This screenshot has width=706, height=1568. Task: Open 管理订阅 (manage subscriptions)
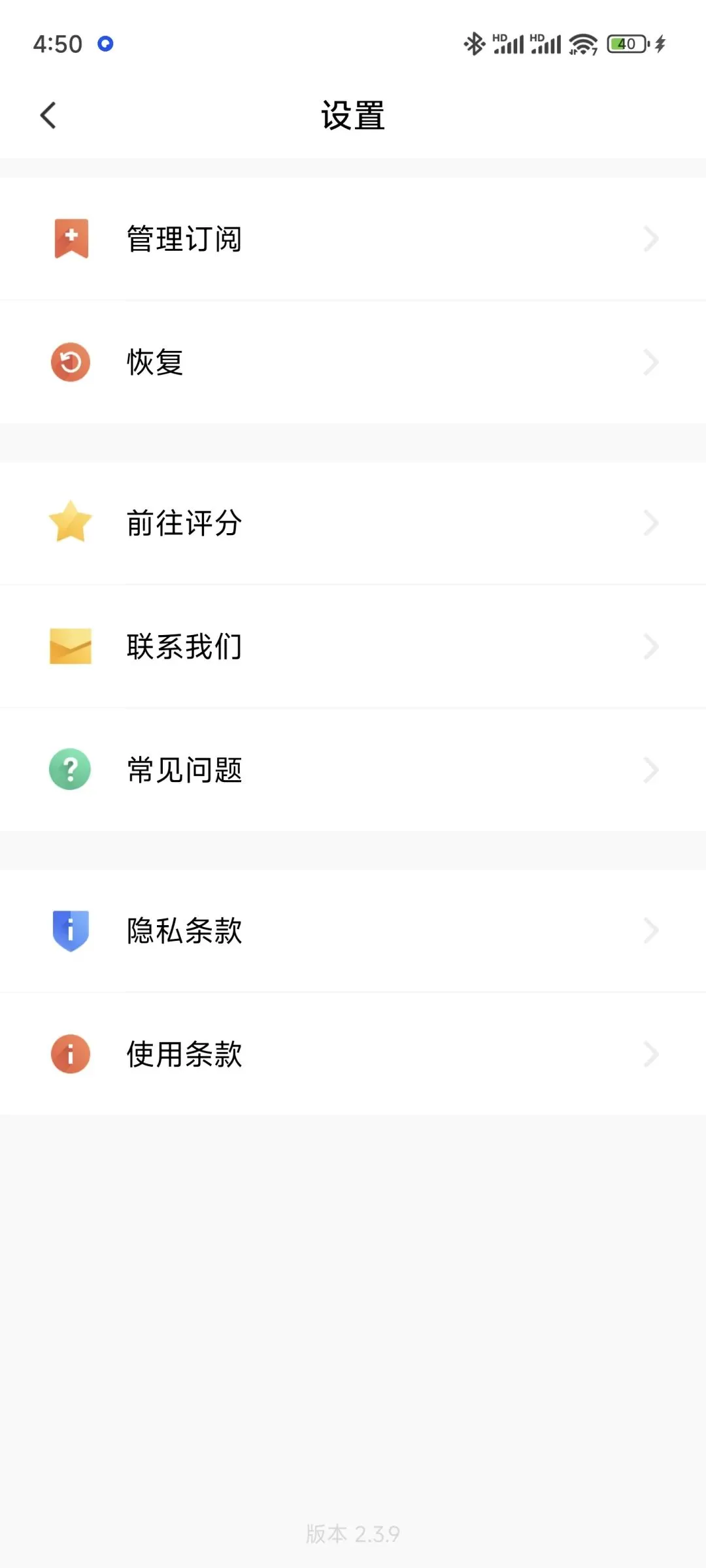tap(353, 239)
